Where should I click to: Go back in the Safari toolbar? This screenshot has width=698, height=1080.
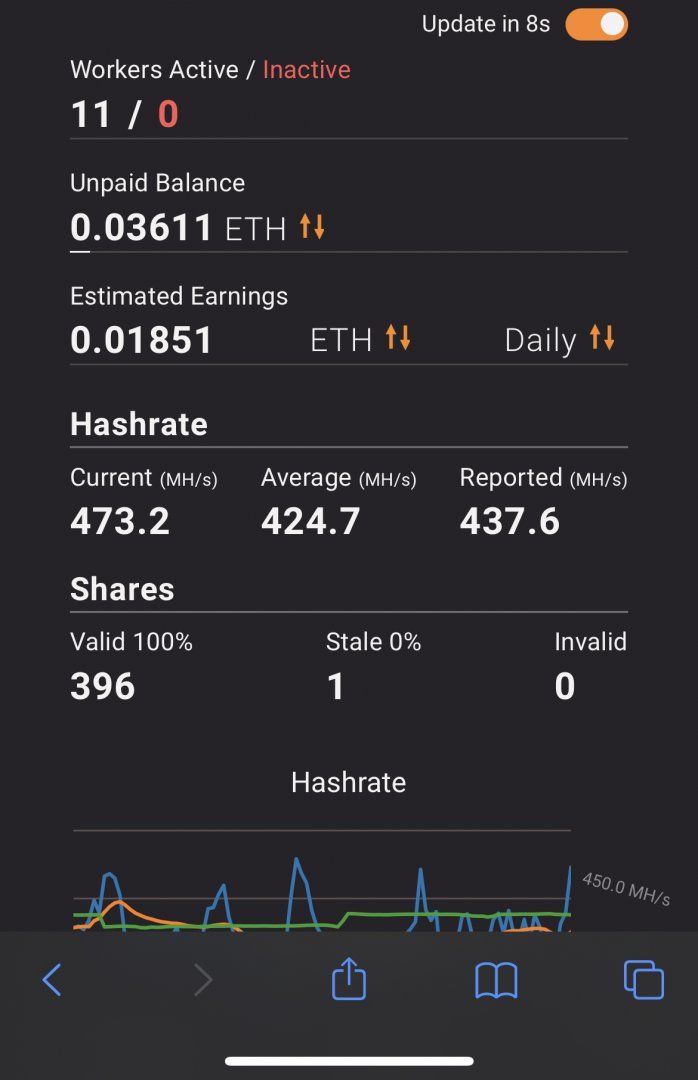point(53,980)
